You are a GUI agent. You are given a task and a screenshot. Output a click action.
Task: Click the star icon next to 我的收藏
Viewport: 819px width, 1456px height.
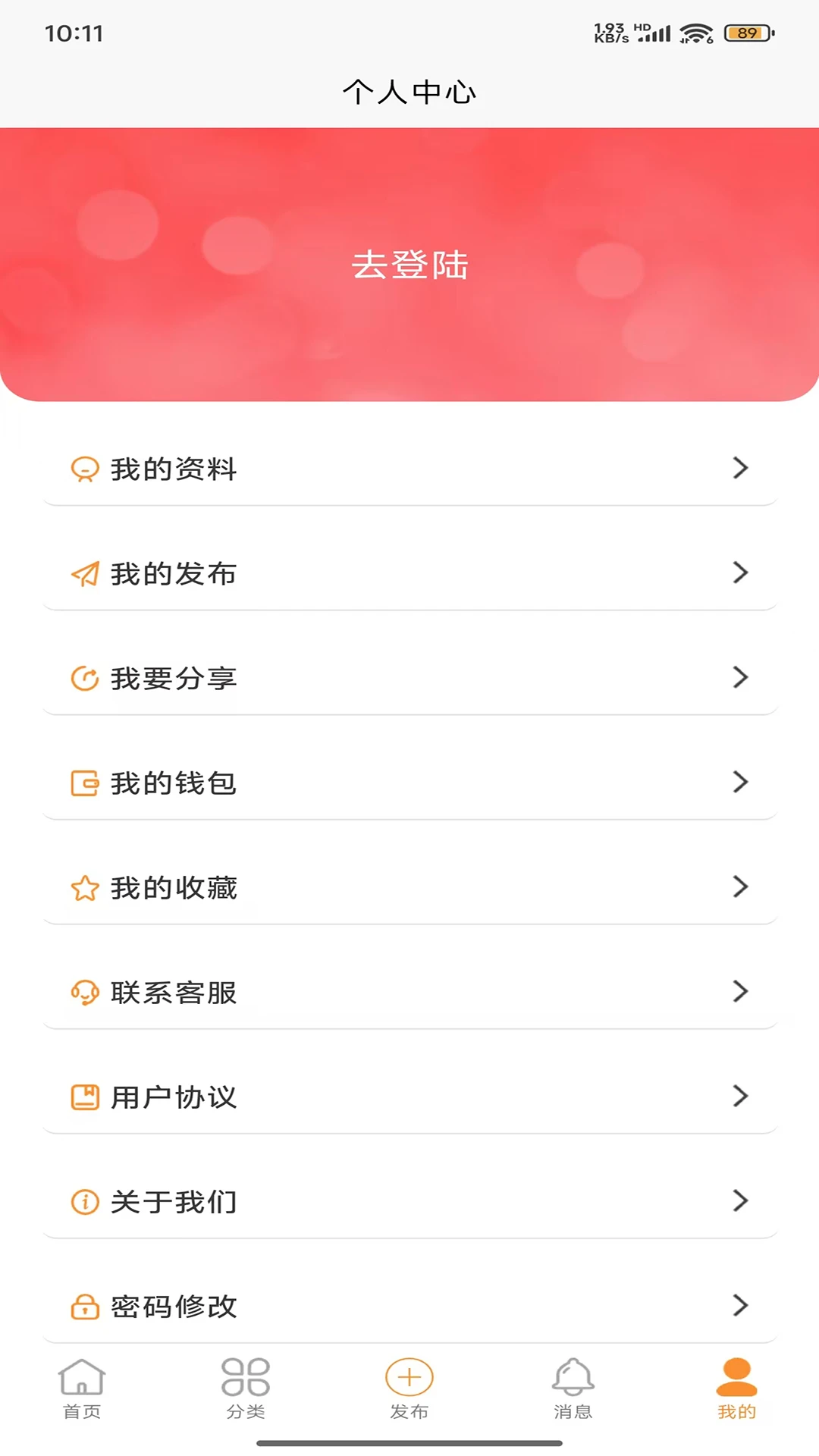point(83,887)
